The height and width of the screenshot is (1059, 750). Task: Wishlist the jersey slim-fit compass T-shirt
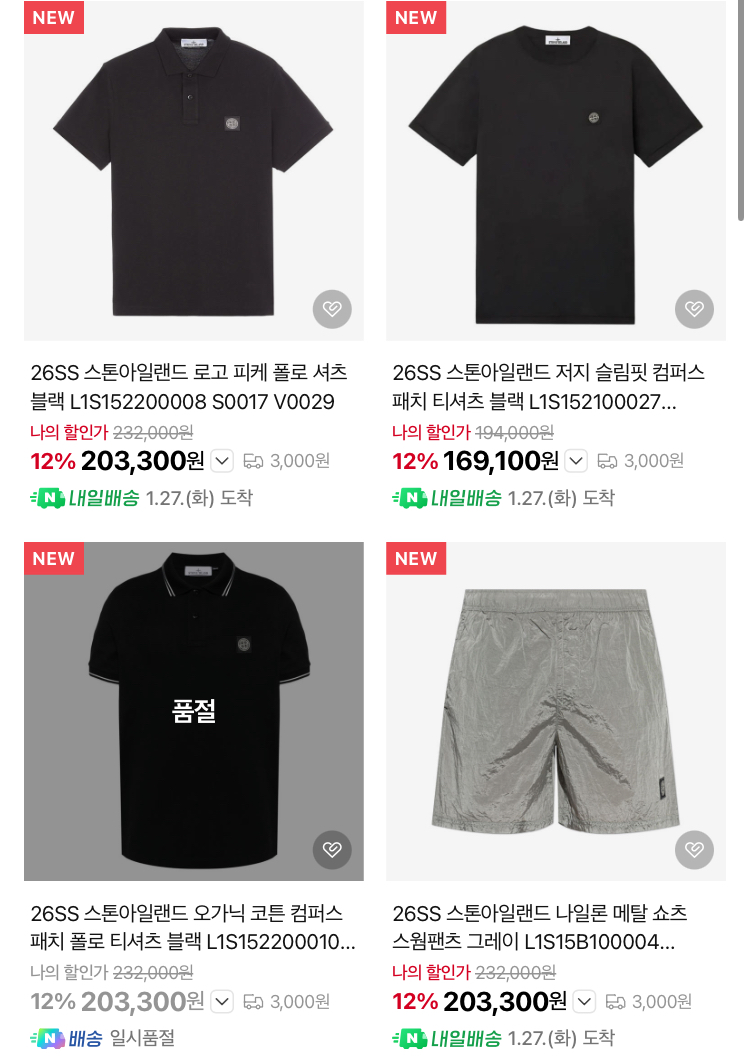[x=694, y=310]
